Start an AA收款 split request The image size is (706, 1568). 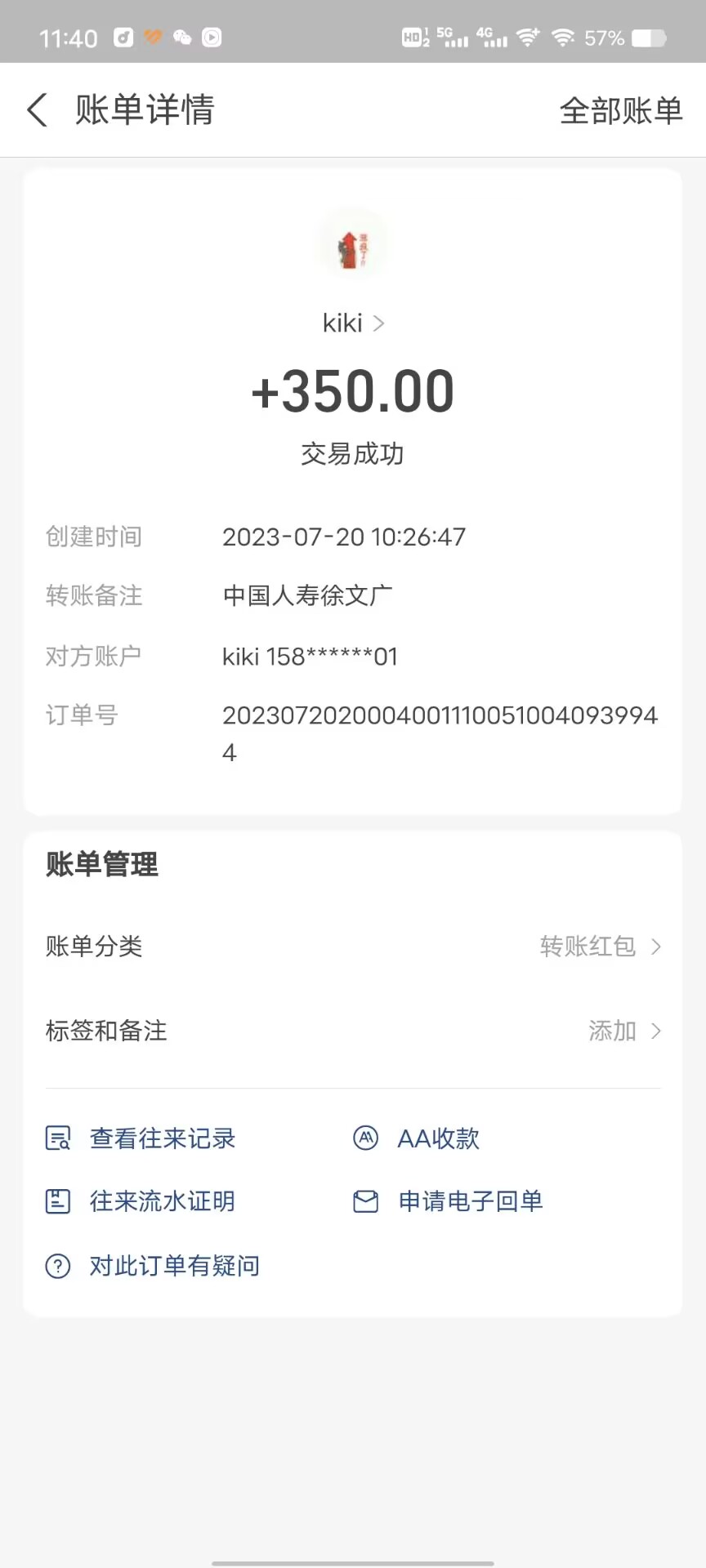(x=438, y=1138)
